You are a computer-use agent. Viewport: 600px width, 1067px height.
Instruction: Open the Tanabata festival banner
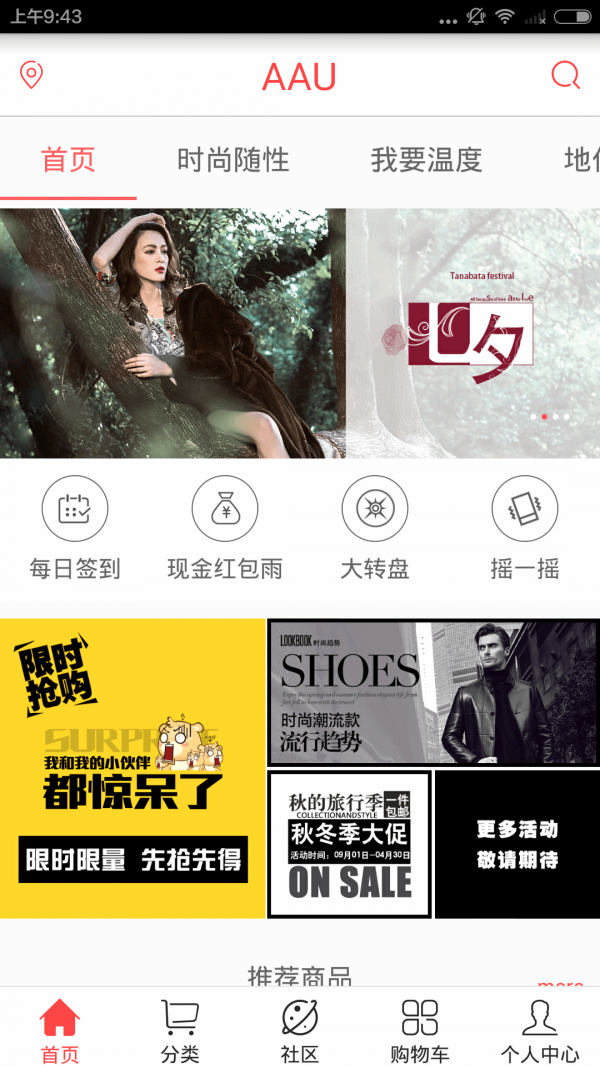pos(472,333)
